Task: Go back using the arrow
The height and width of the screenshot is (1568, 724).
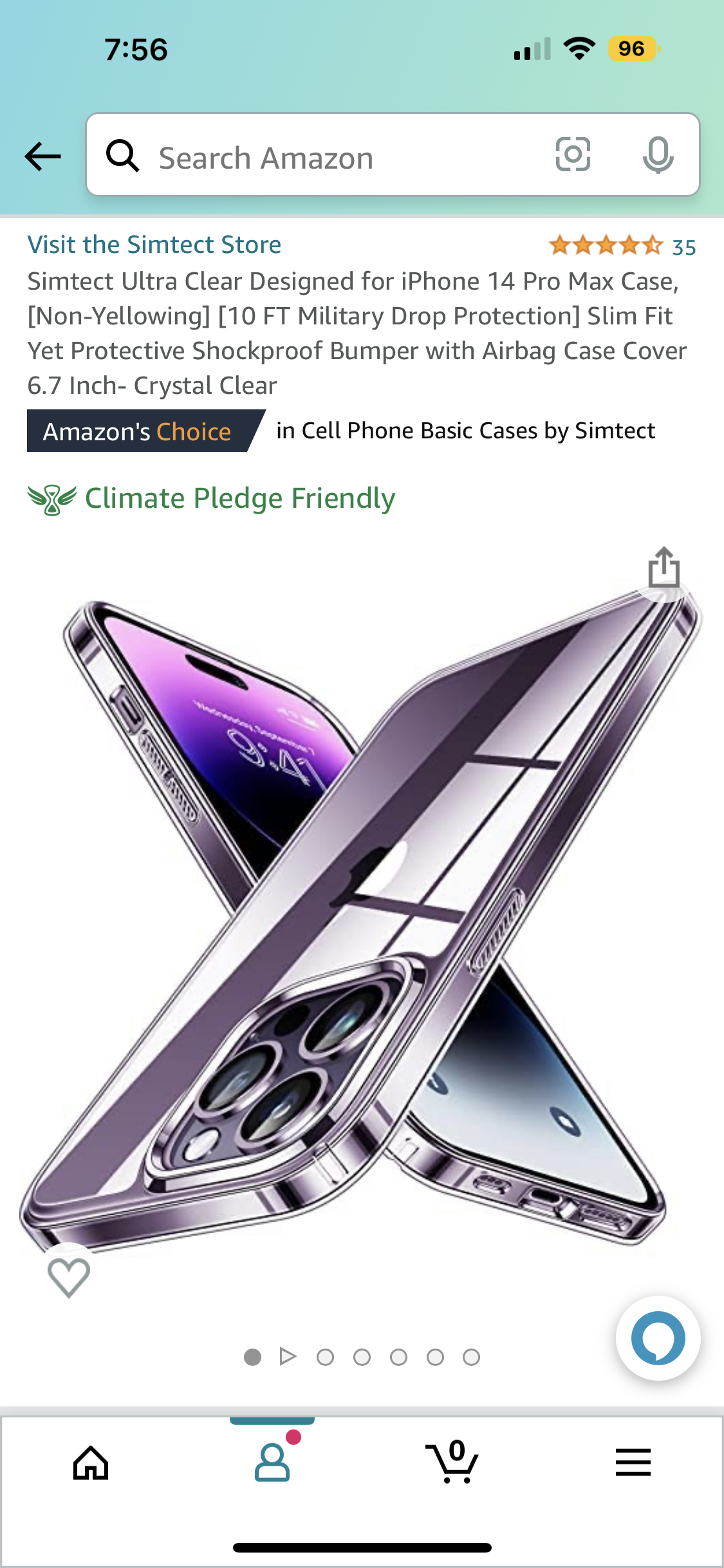Action: [42, 156]
